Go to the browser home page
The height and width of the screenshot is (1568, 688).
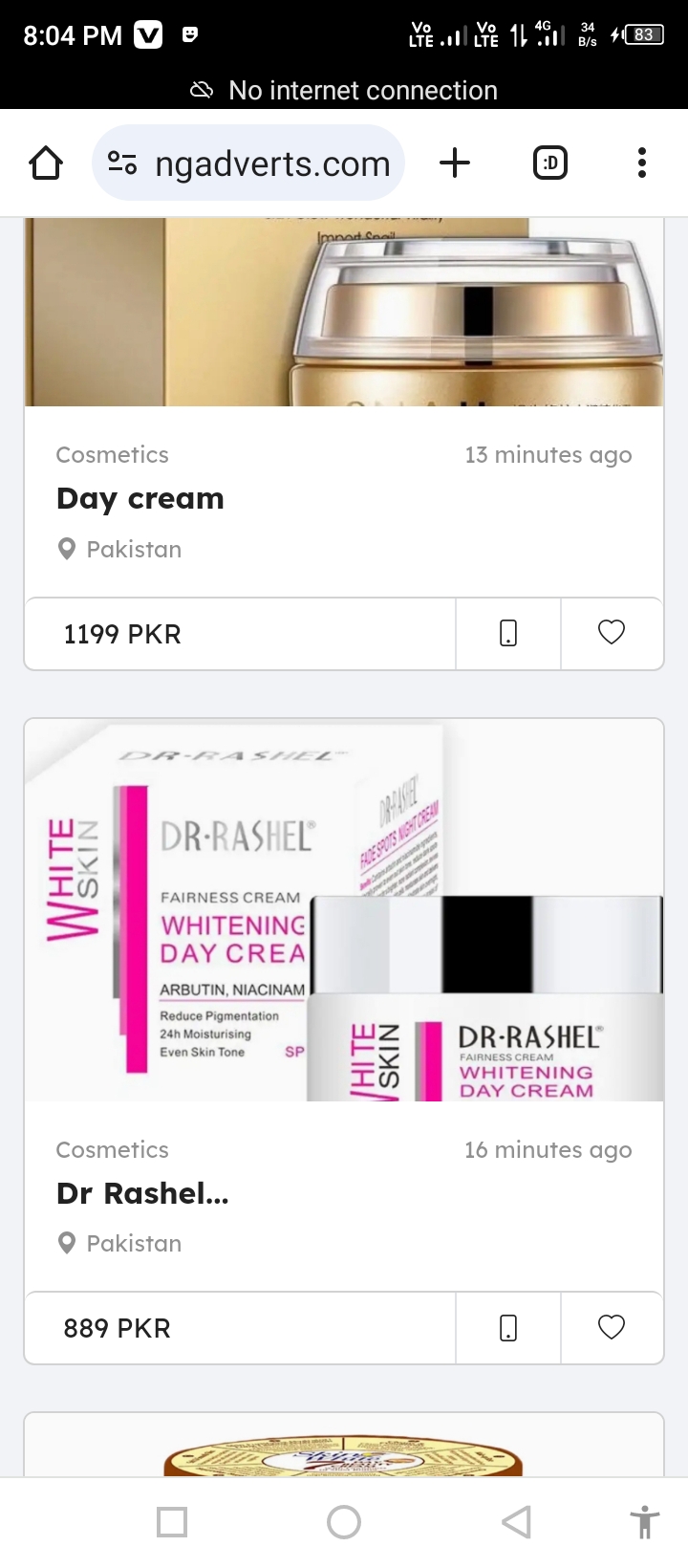[46, 163]
